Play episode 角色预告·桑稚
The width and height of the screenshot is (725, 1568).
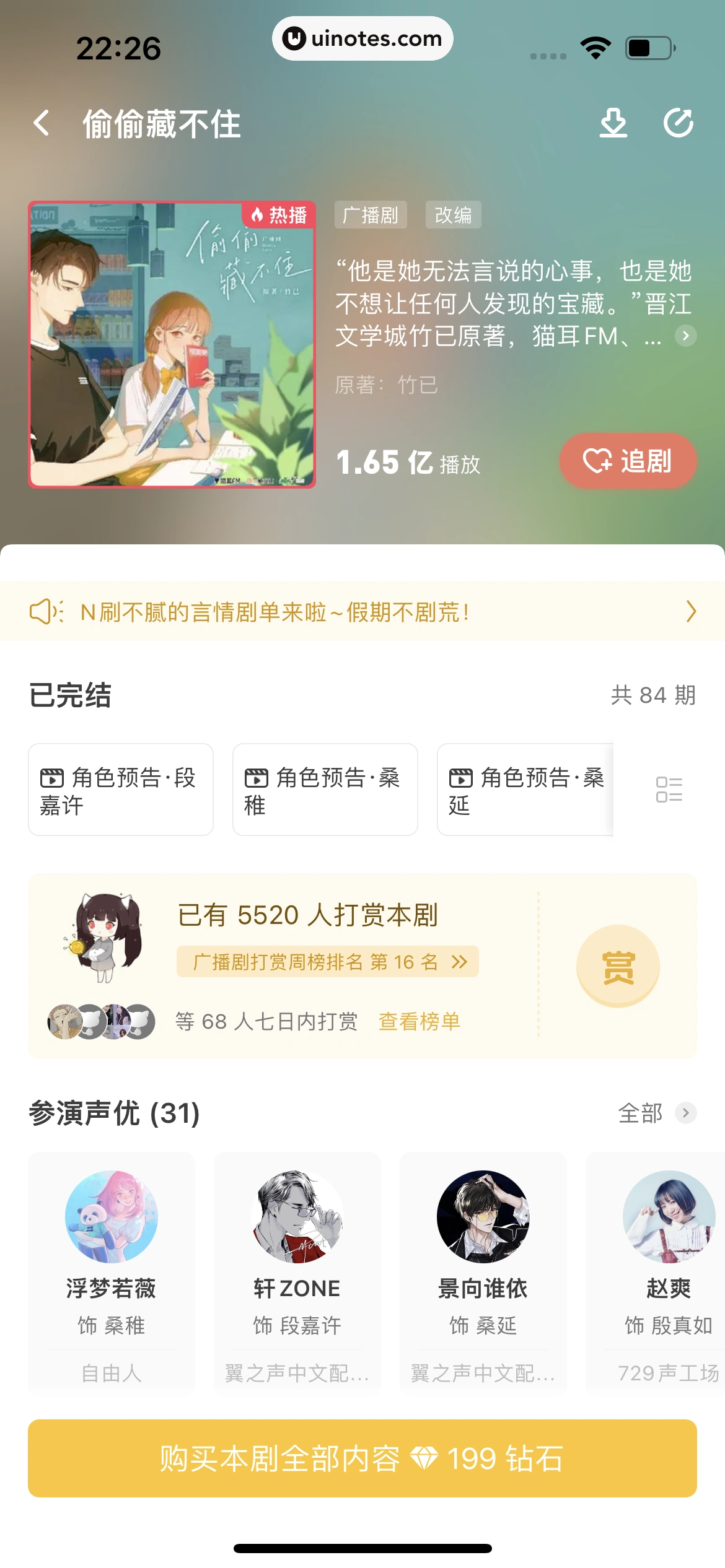pyautogui.click(x=325, y=790)
